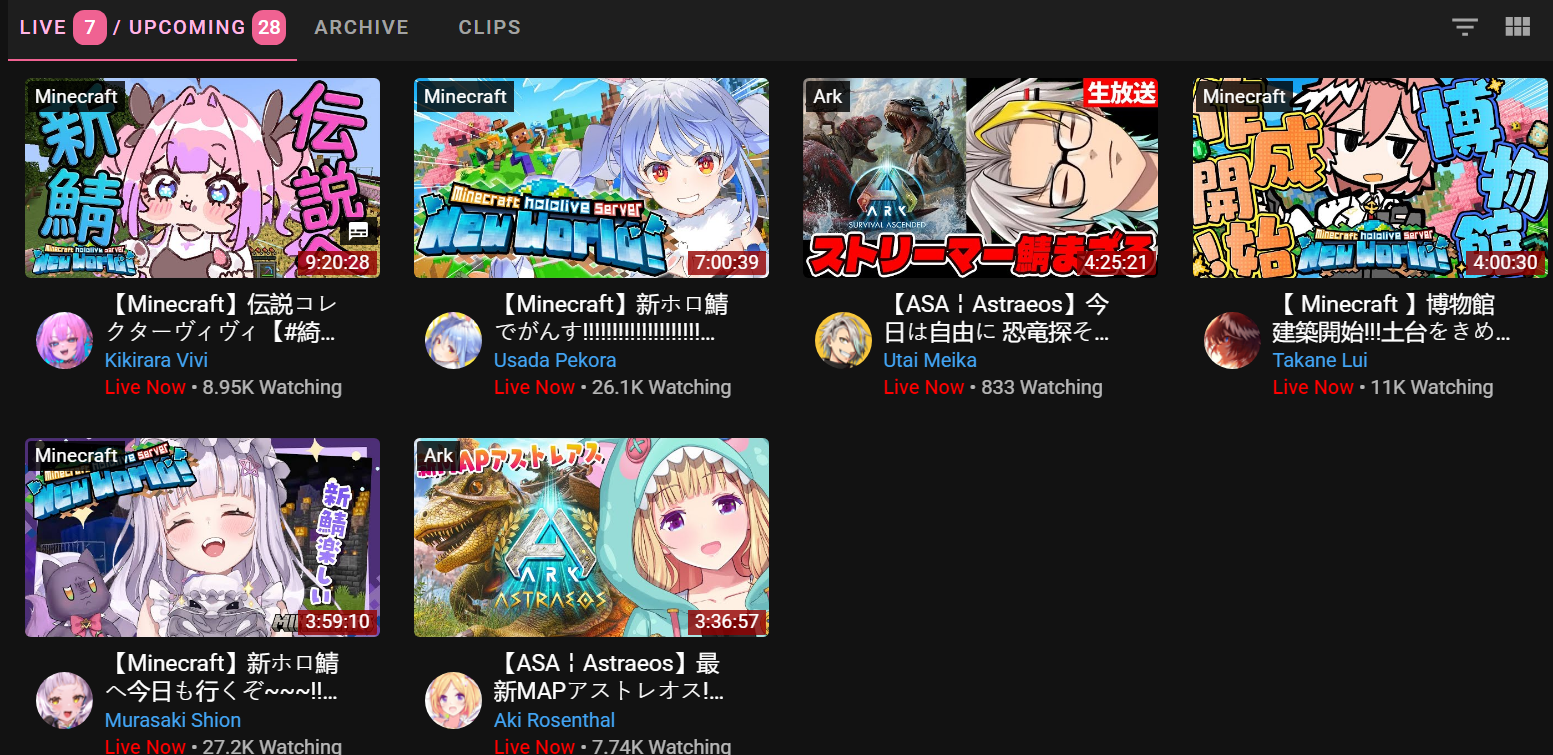This screenshot has height=755, width=1553.
Task: Select the Live / Upcoming tab
Action: pos(152,28)
